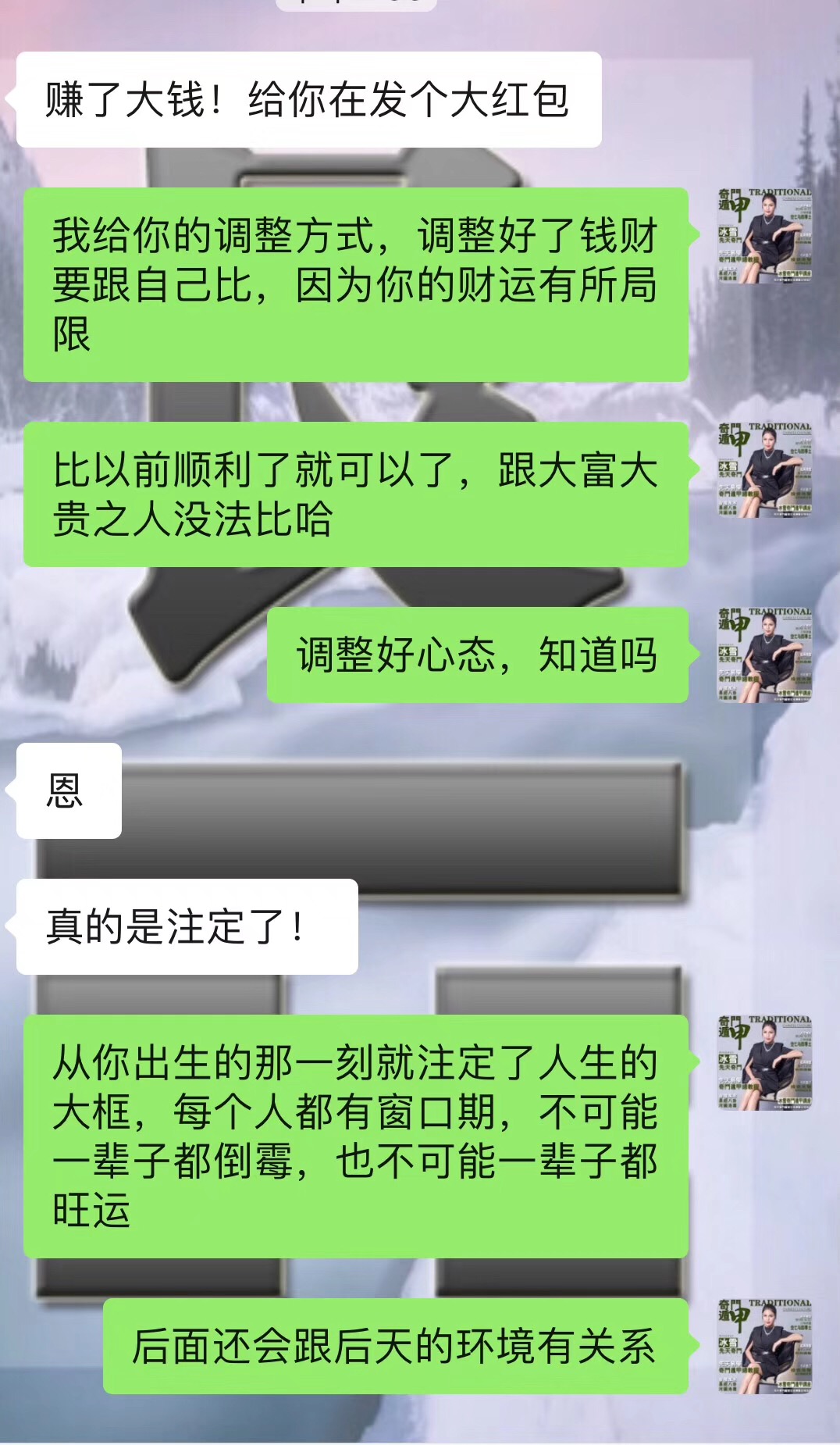The height and width of the screenshot is (1445, 840).
Task: View profile from avatar beside "比以前顺利了" message
Action: pos(764,469)
